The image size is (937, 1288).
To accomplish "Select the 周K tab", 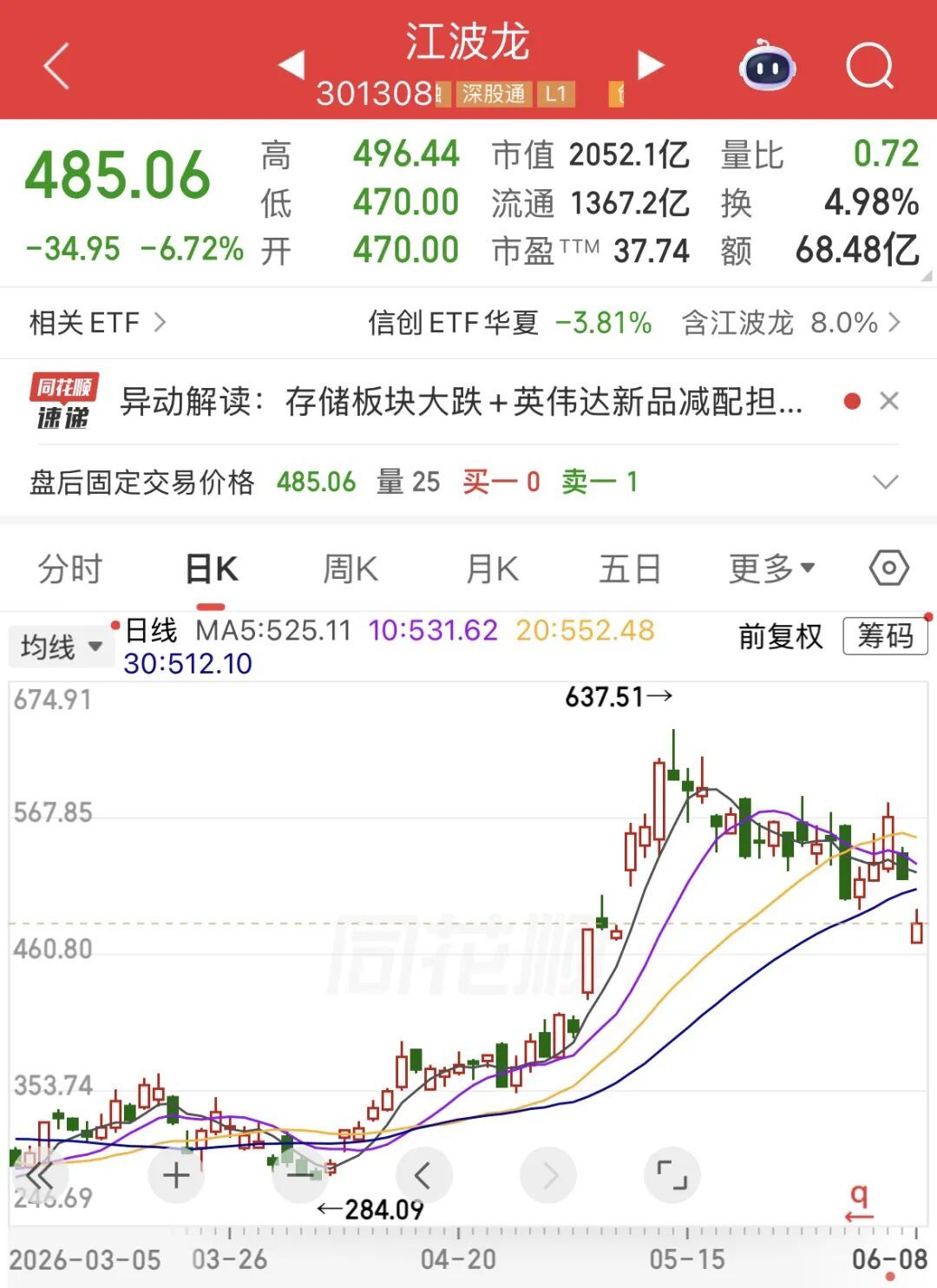I will click(x=351, y=569).
